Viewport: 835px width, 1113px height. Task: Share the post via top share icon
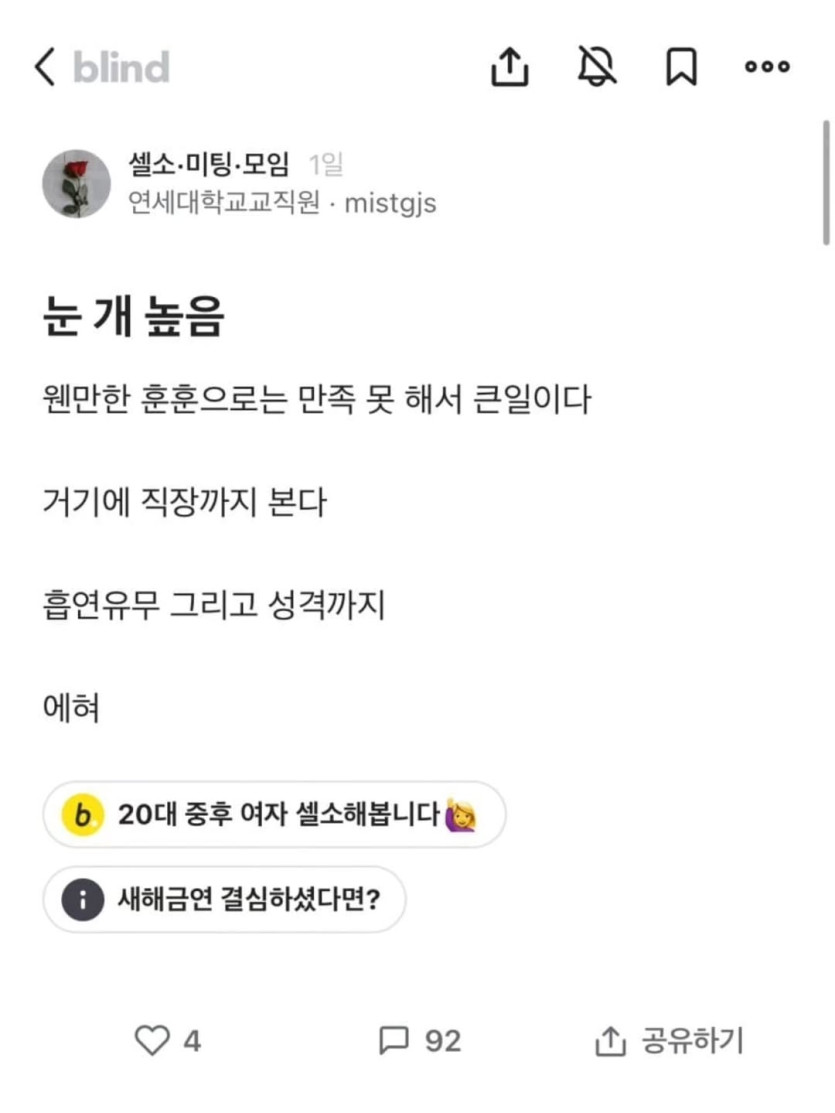coord(510,68)
